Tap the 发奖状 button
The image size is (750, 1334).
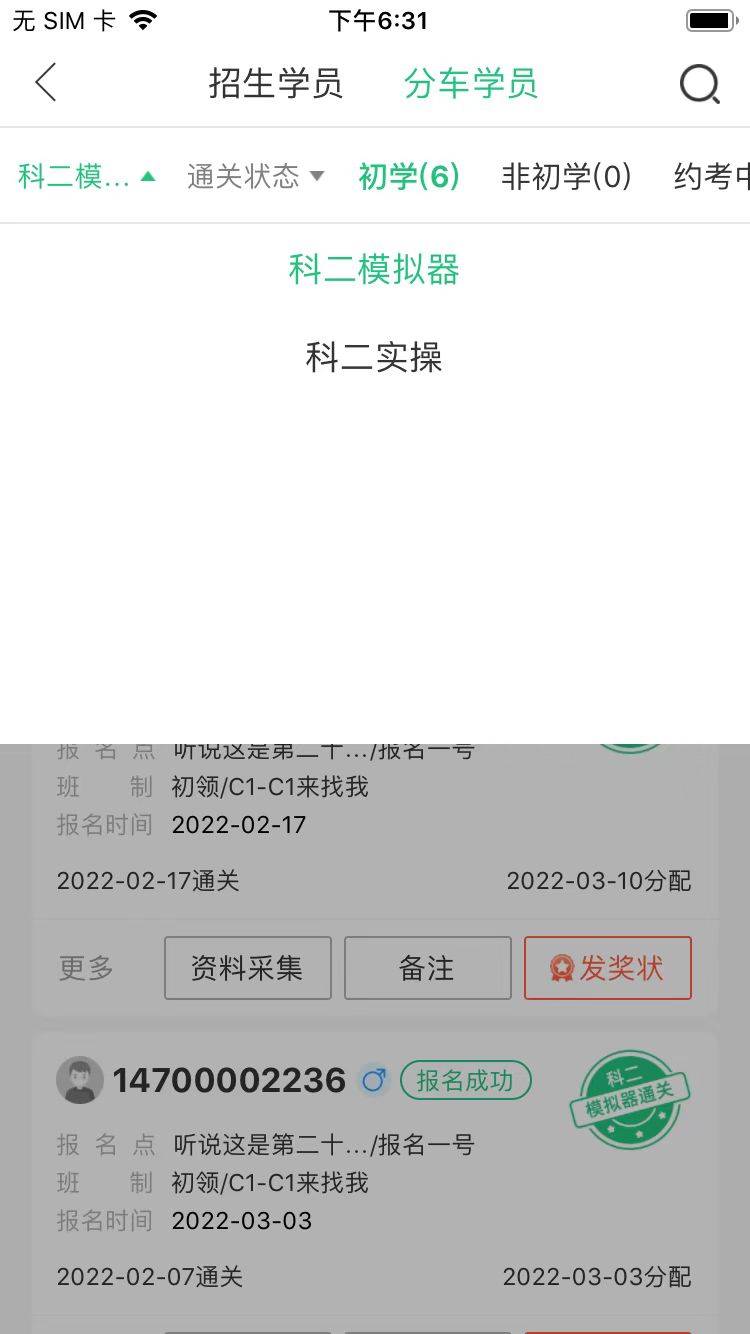(x=607, y=968)
